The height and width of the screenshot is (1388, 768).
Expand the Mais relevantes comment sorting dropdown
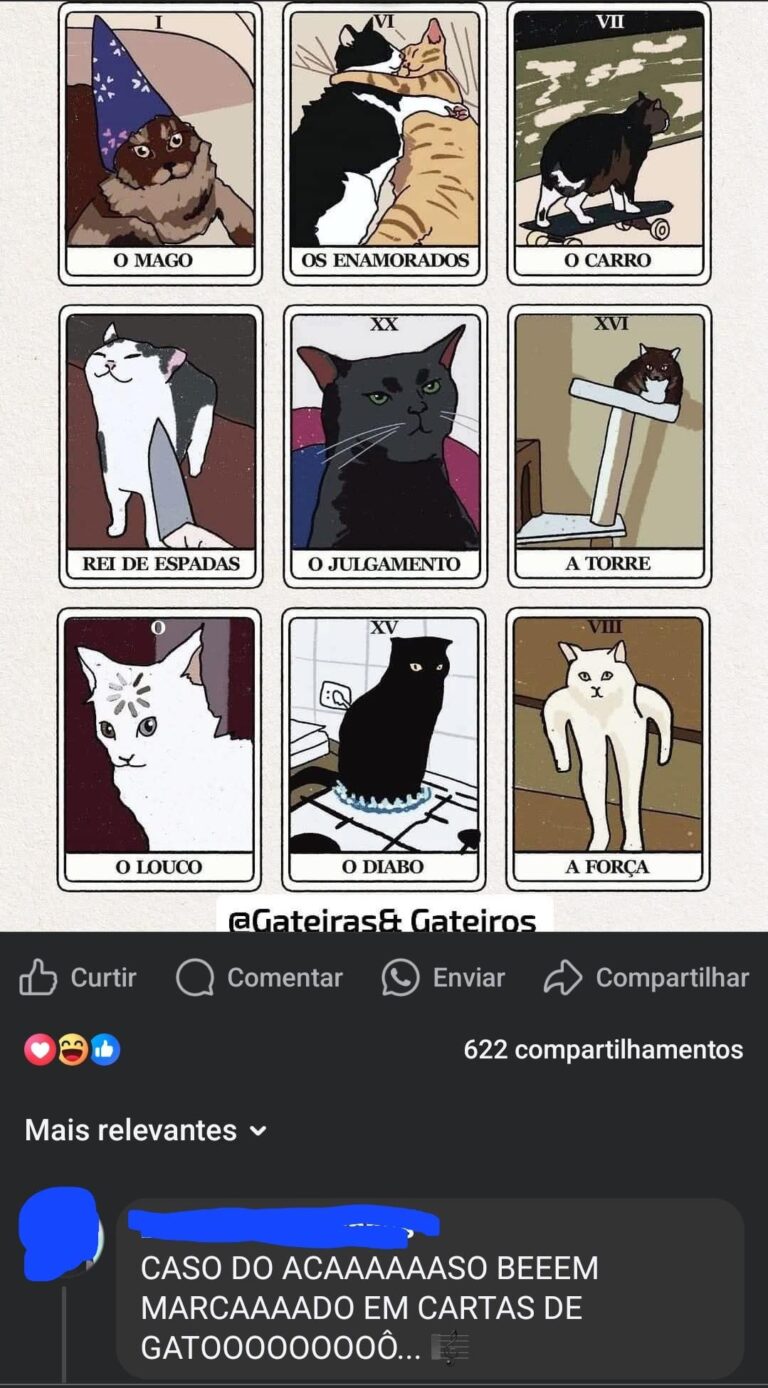coord(146,1130)
